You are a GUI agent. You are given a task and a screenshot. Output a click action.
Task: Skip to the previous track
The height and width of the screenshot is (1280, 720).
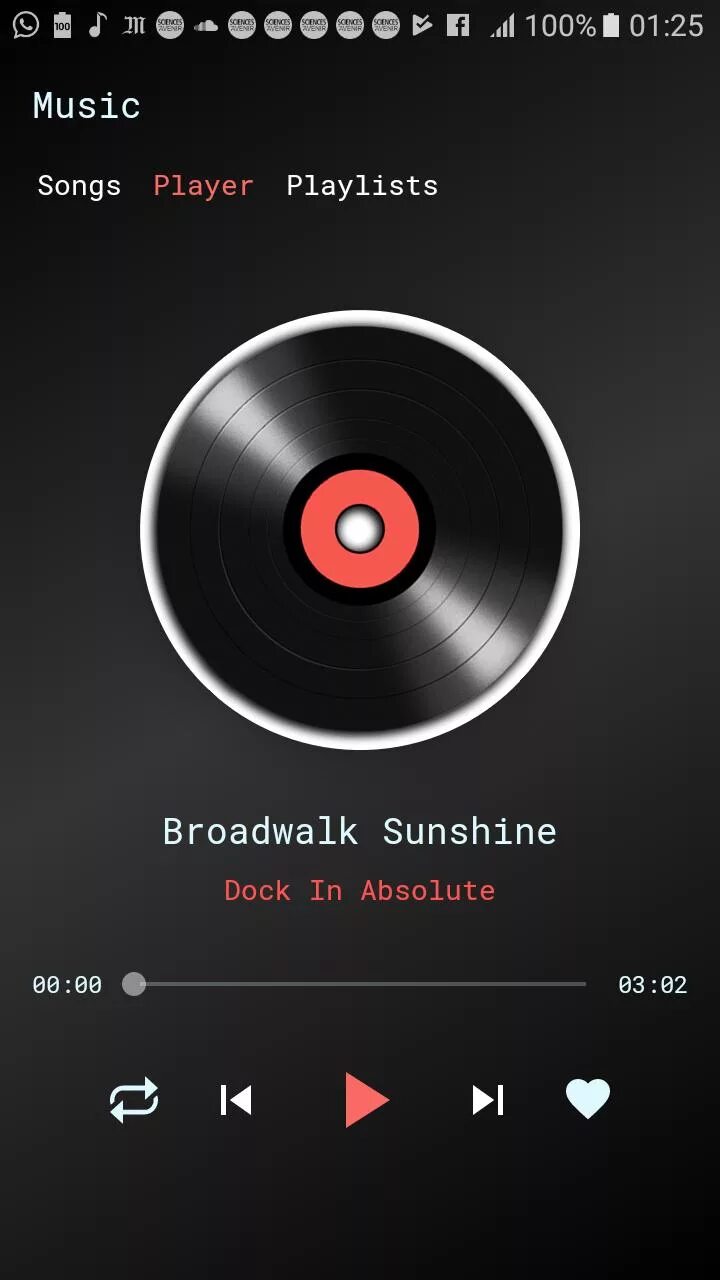236,1100
